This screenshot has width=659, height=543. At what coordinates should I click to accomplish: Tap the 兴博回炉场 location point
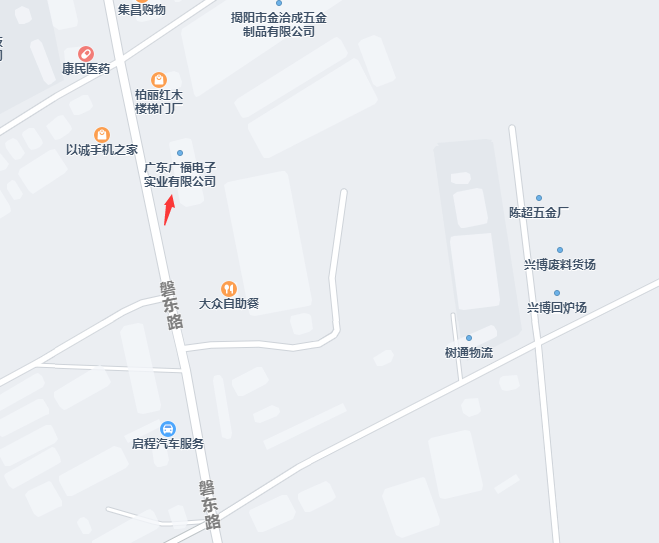tap(557, 293)
